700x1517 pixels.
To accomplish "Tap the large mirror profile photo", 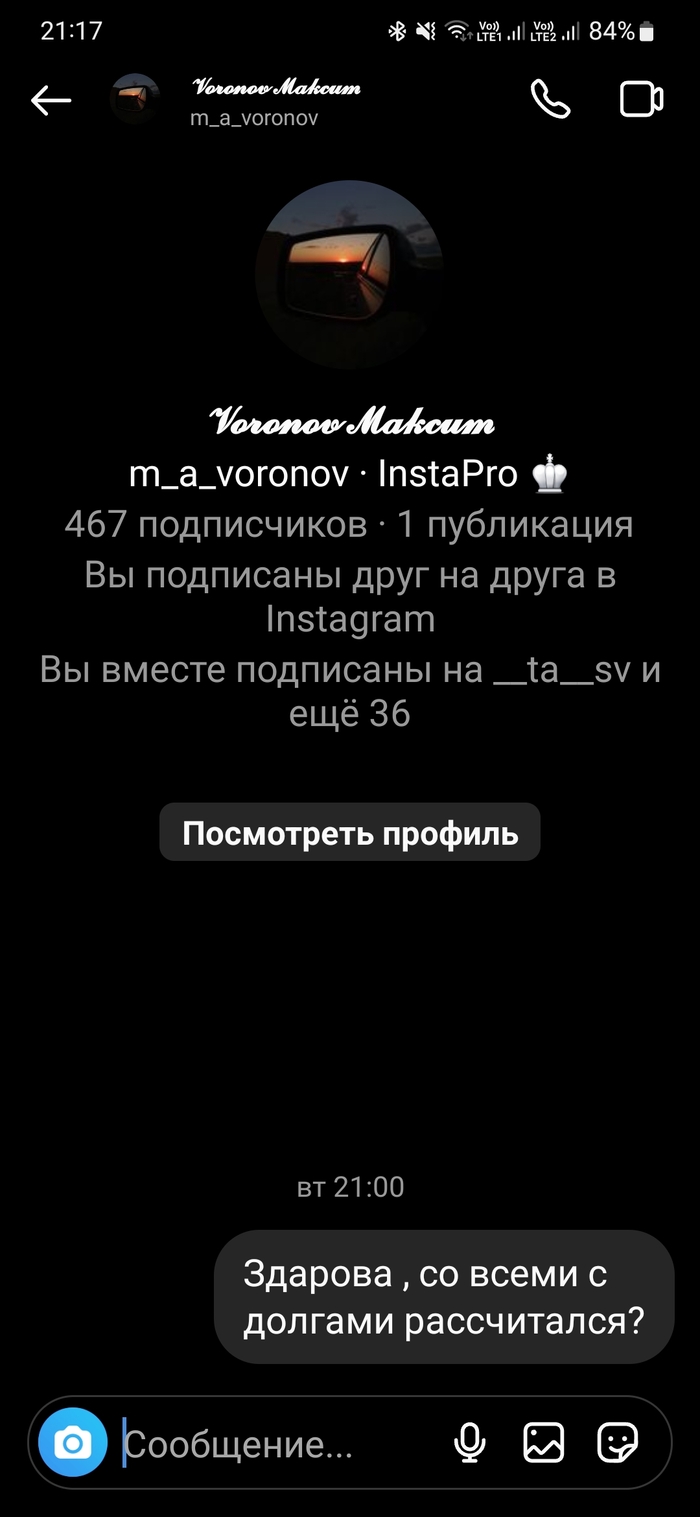I will pos(349,275).
